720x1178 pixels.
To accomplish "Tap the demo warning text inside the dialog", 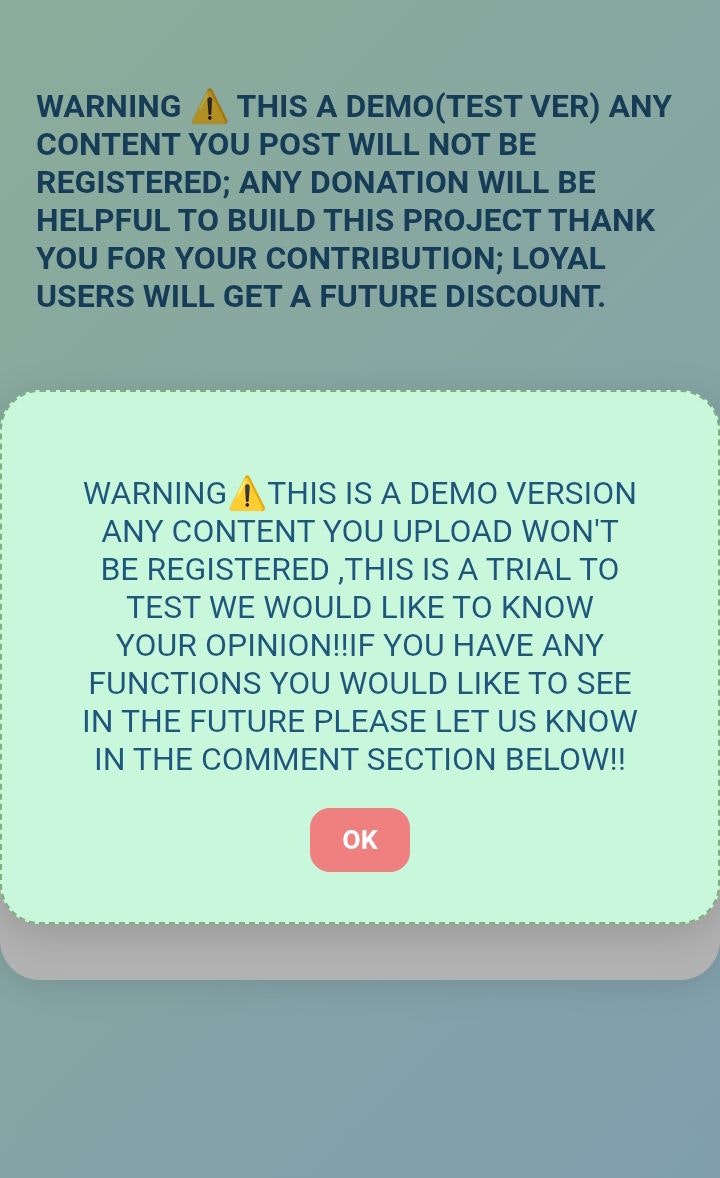I will (360, 625).
